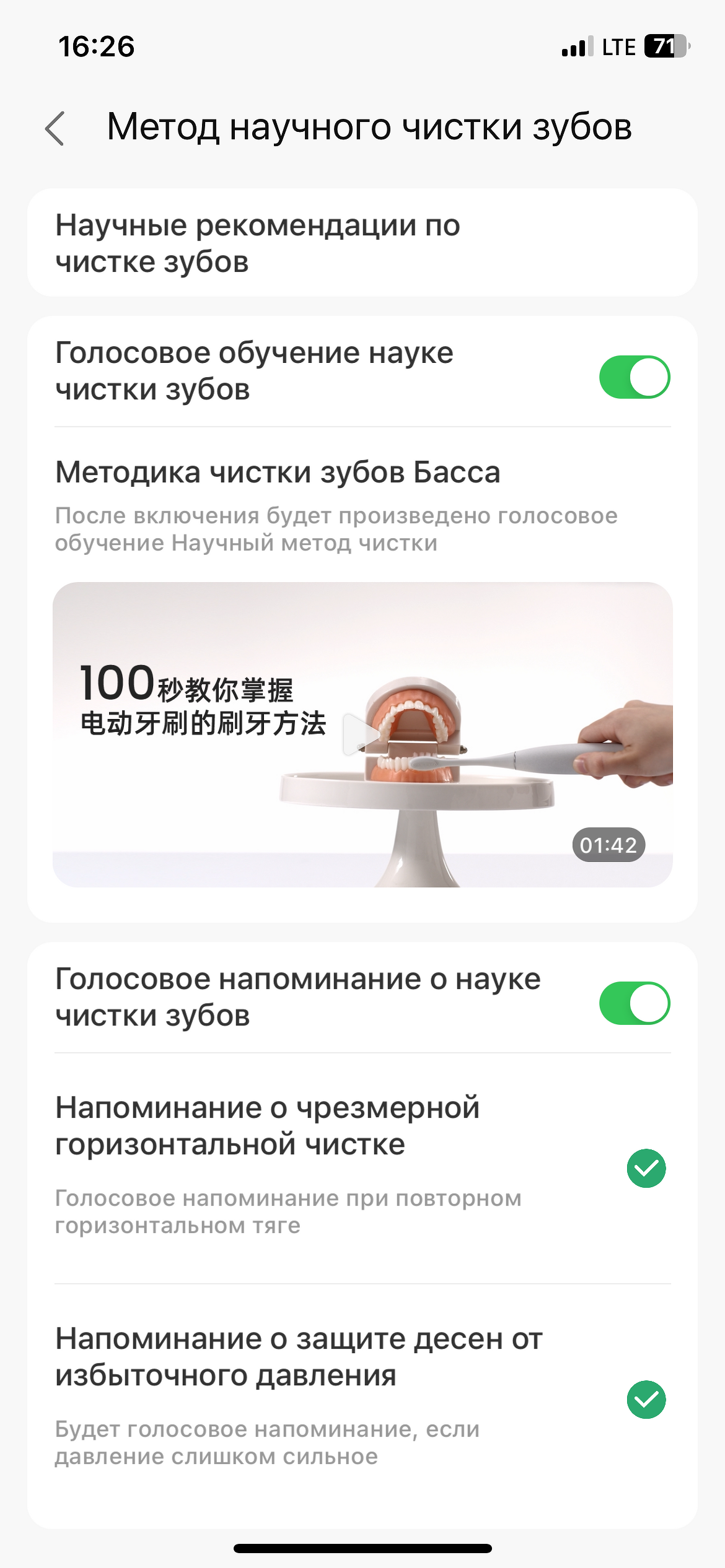
Task: Open Научные рекомендации по чистке зубов
Action: pyautogui.click(x=362, y=243)
